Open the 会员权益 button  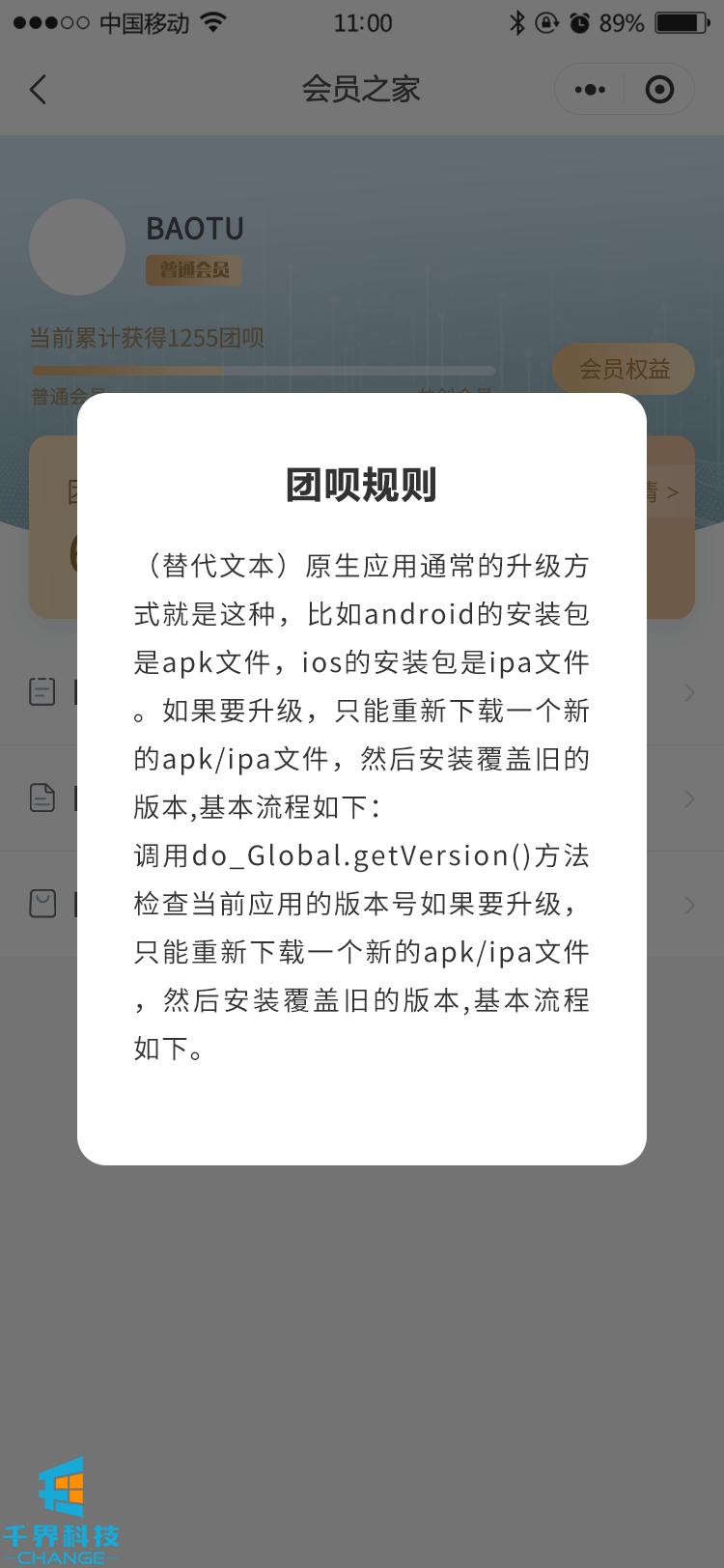[624, 368]
